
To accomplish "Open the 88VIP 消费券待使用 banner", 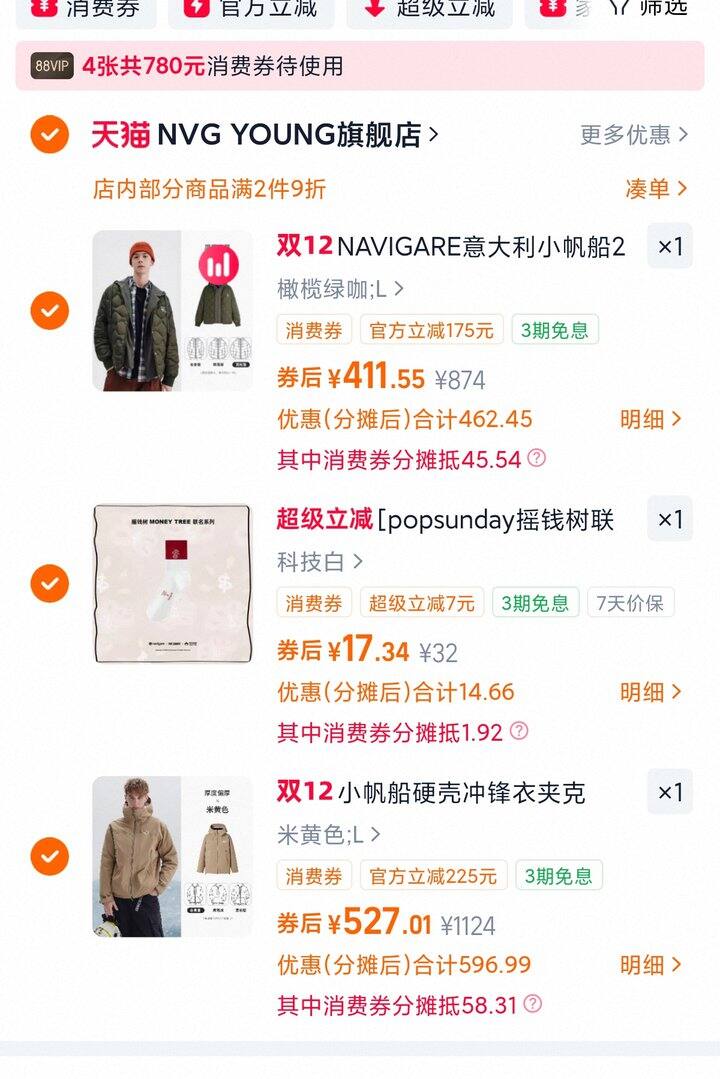I will point(360,66).
